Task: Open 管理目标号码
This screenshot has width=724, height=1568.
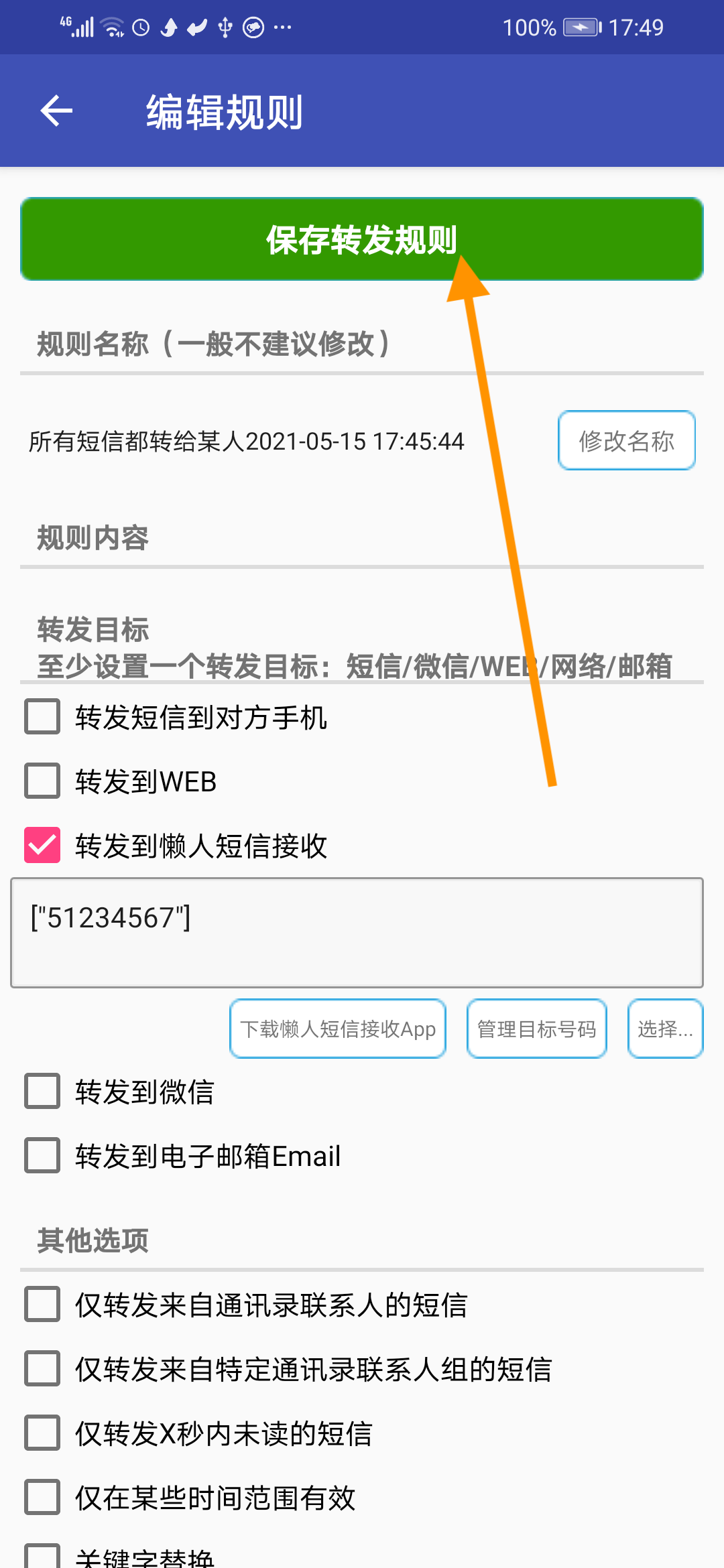Action: 536,1029
